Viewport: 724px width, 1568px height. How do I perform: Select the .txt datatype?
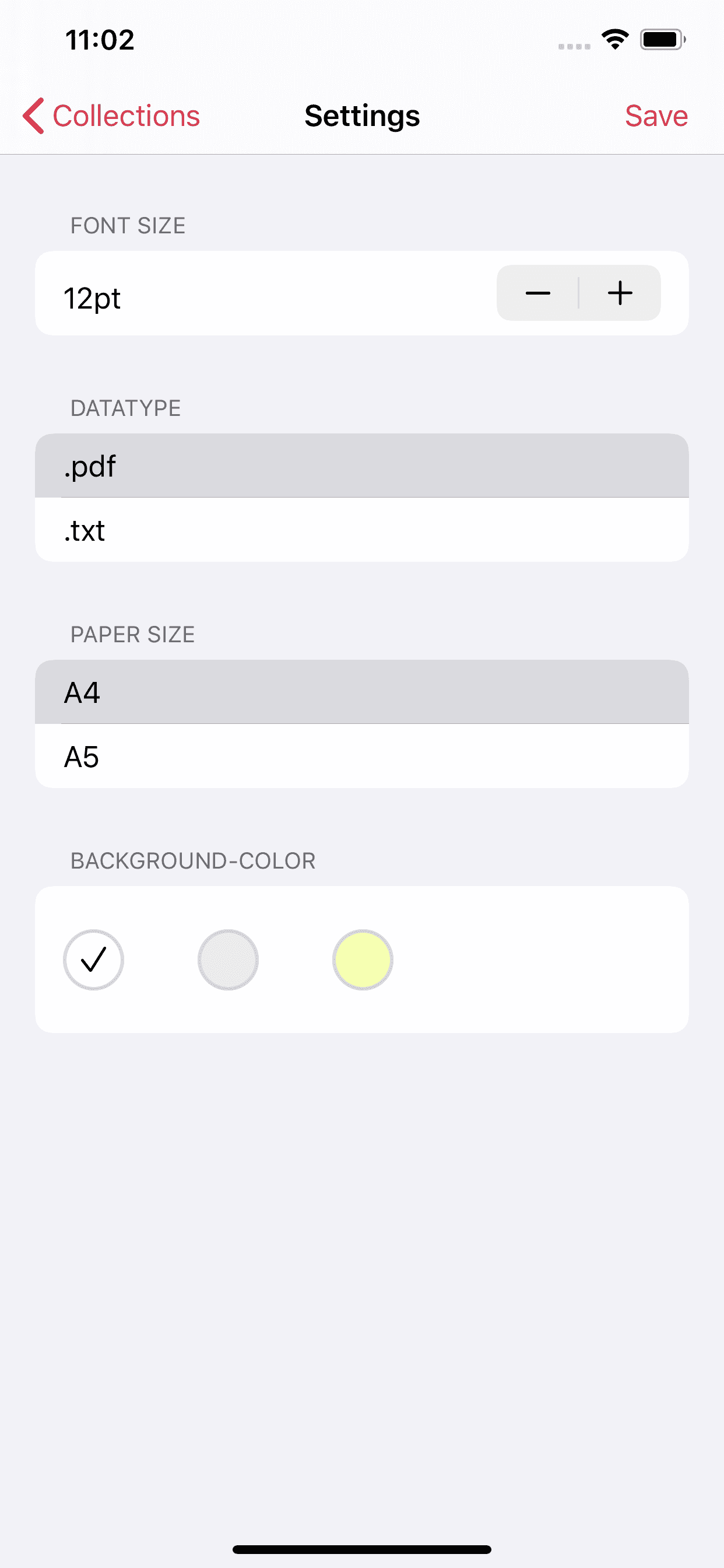pyautogui.click(x=362, y=530)
